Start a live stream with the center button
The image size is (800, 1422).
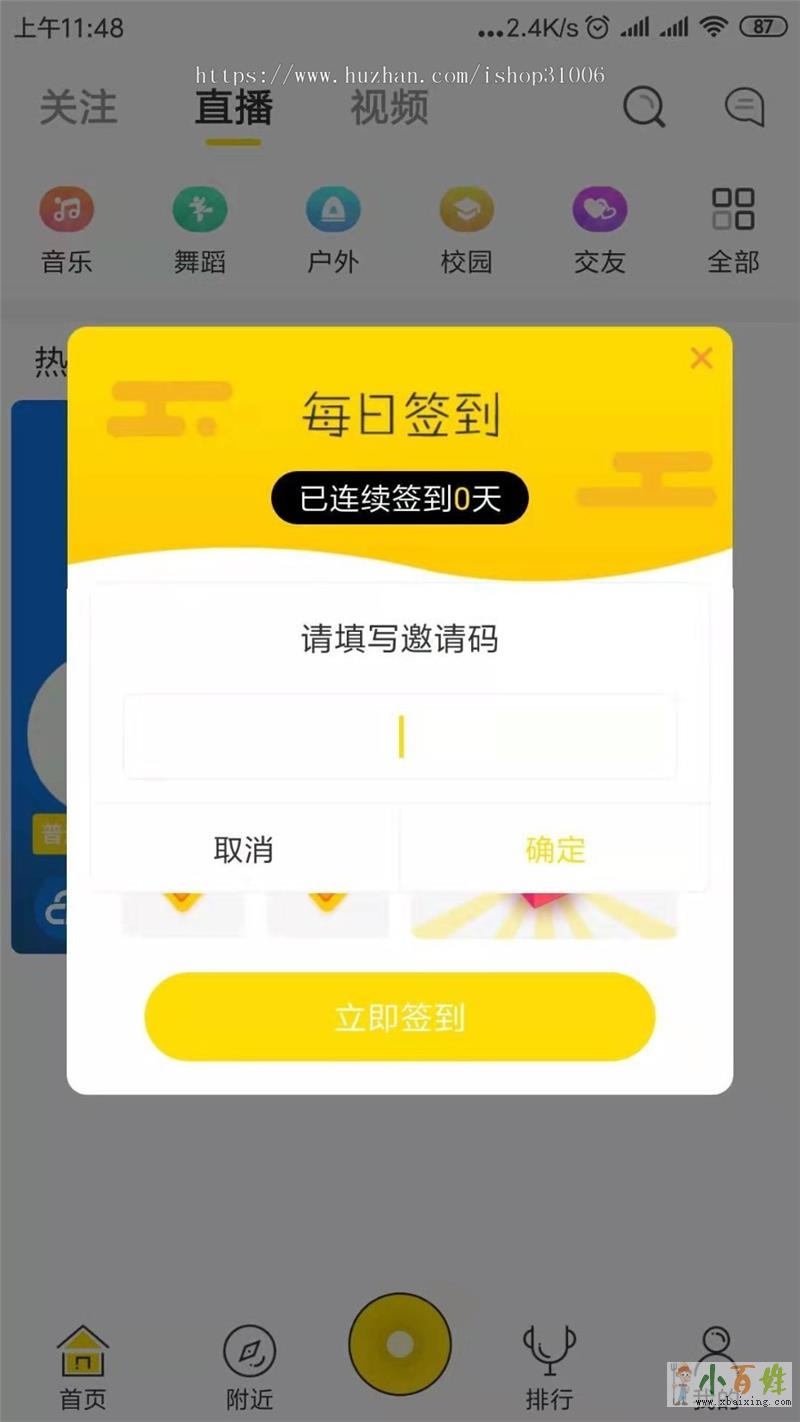400,1344
